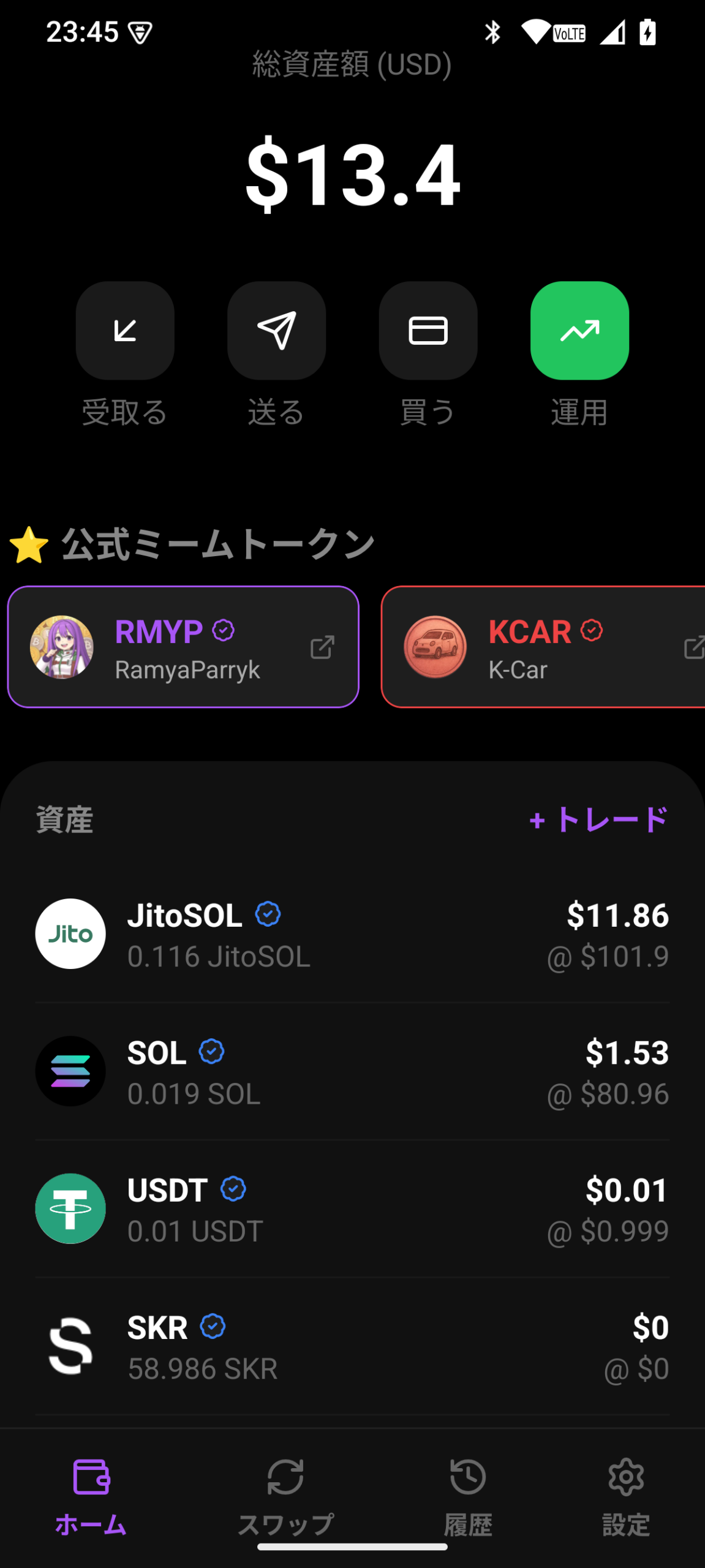Go to the 履歴 history tab

(468, 1496)
